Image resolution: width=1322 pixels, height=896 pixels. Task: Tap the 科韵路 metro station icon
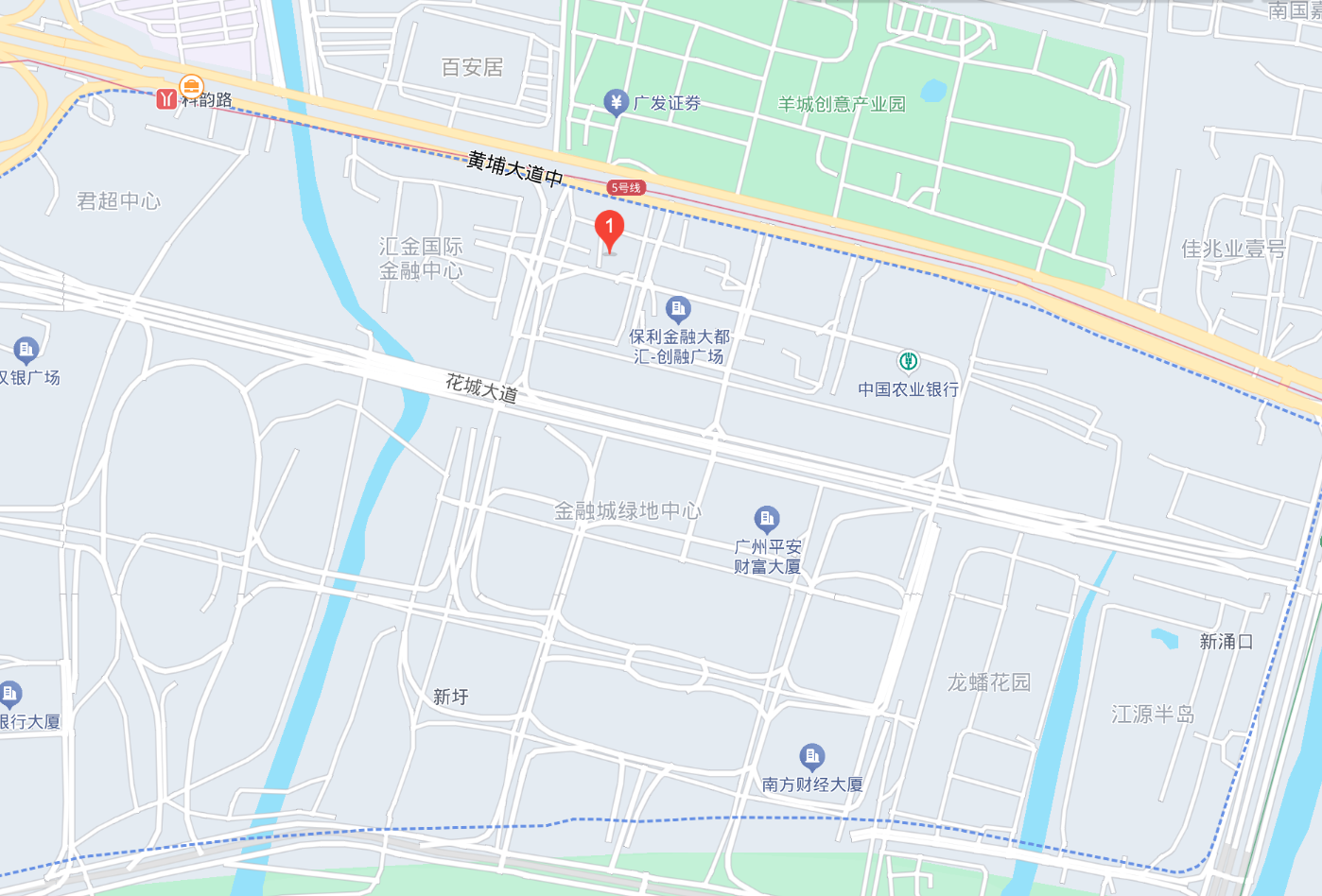coord(166,99)
